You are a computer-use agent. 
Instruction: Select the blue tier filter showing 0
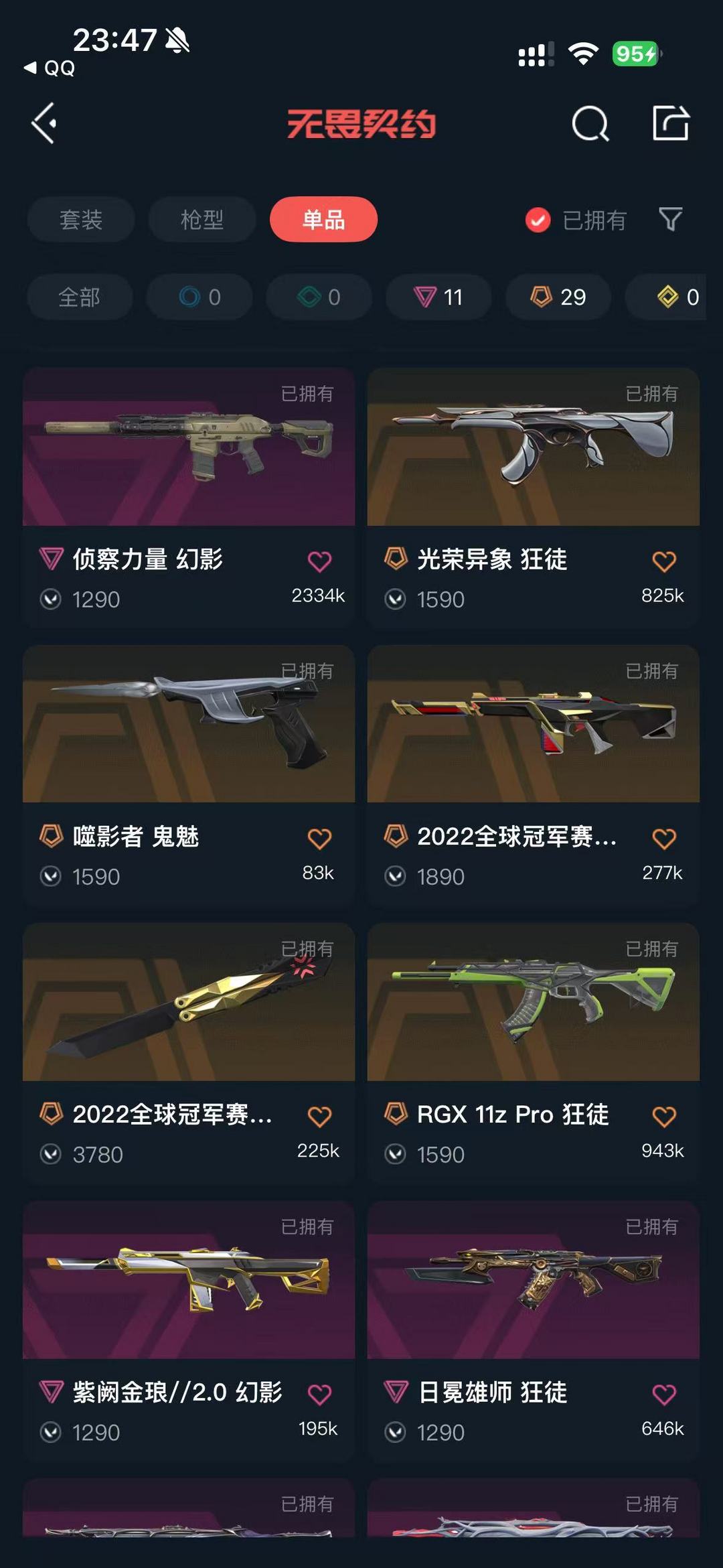pyautogui.click(x=199, y=297)
